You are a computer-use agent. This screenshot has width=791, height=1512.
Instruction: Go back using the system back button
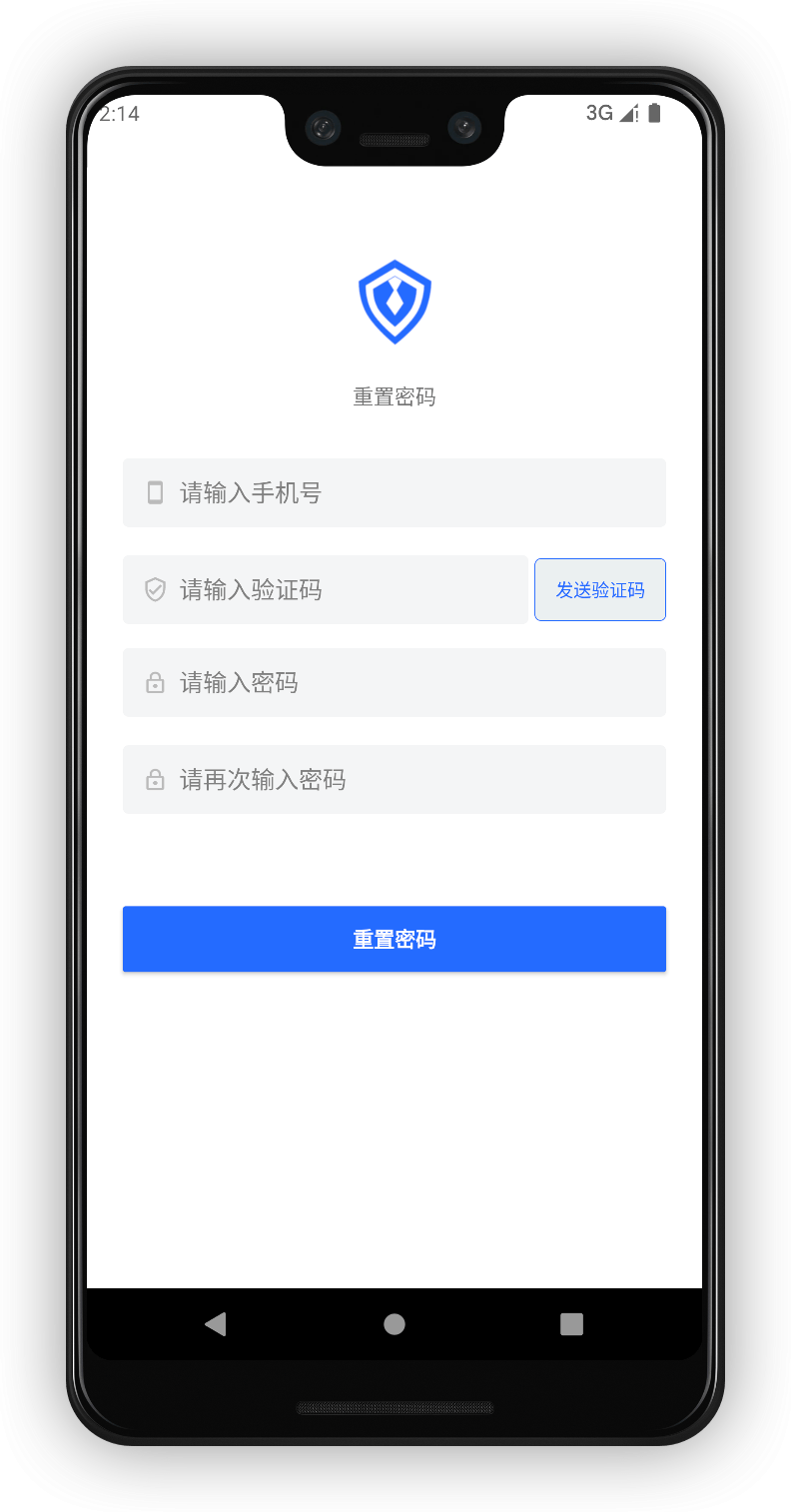215,1324
